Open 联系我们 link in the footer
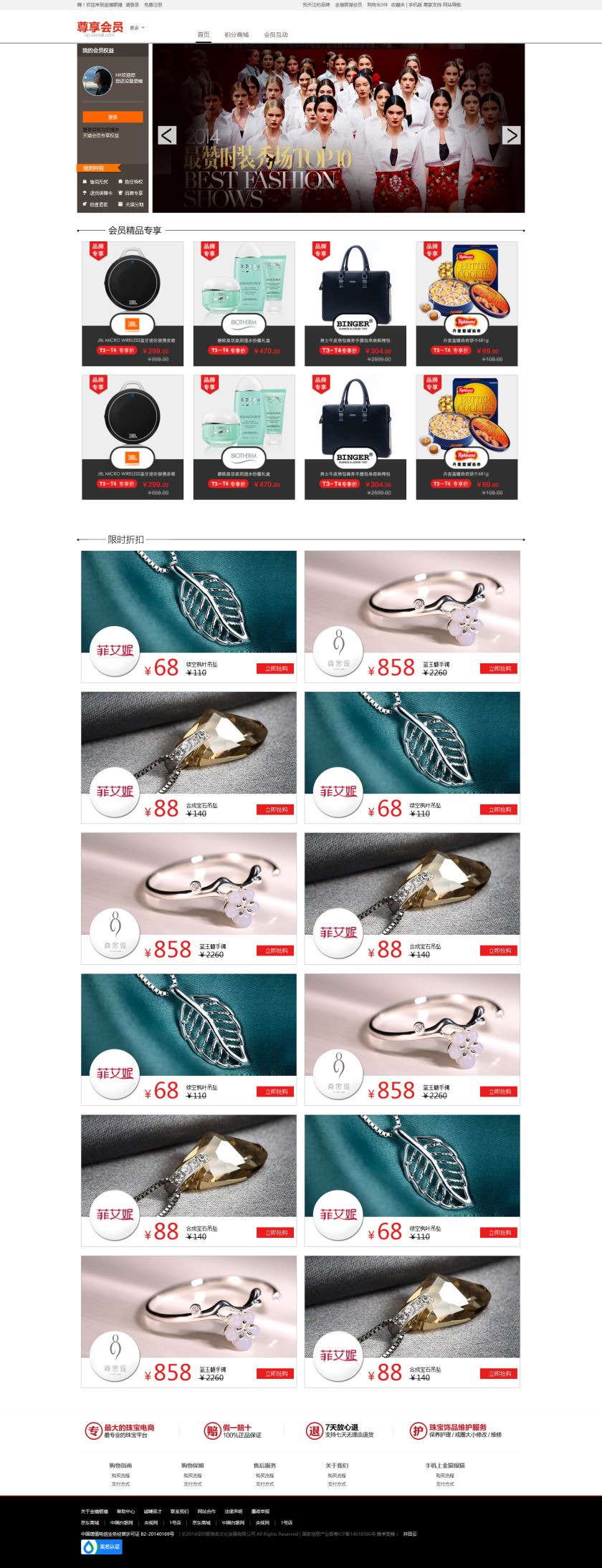This screenshot has height=1568, width=602. pos(180,1511)
